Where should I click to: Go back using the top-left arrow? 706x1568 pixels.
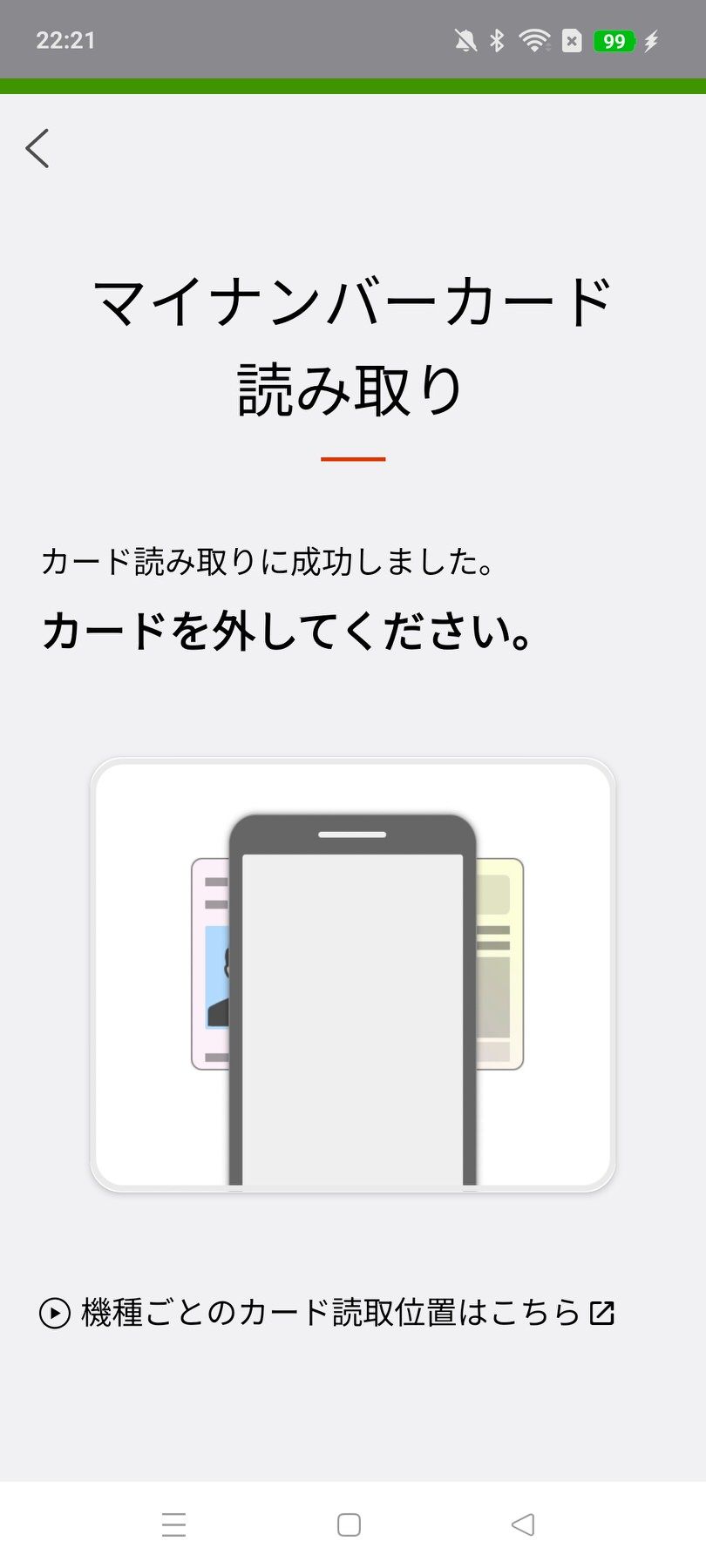coord(37,148)
